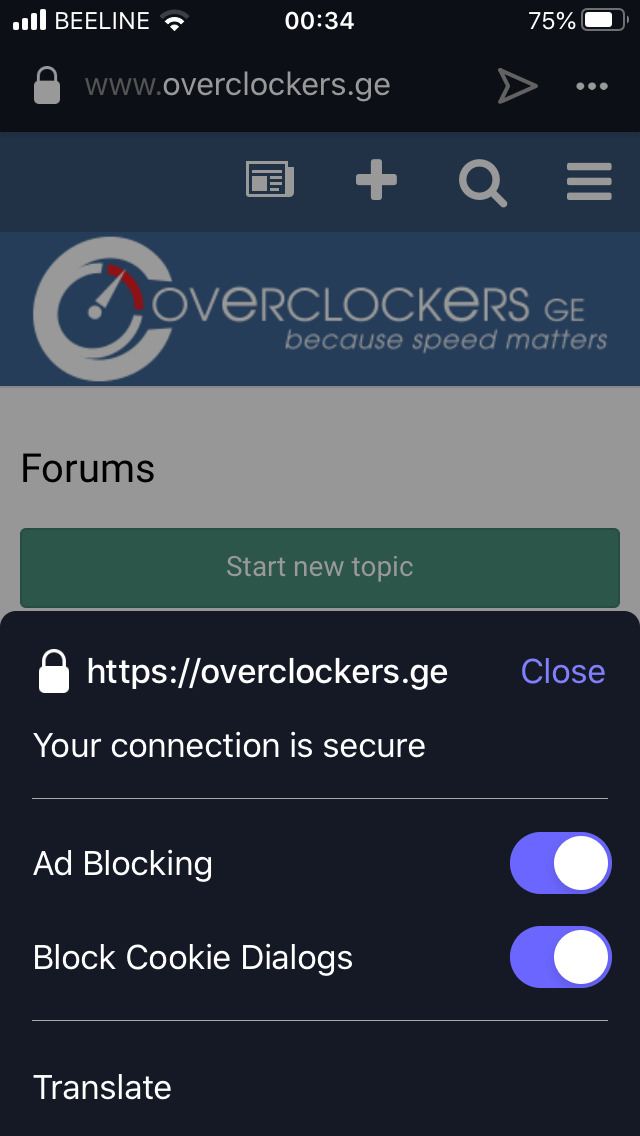Viewport: 640px width, 1136px height.
Task: Tap the www.overclockers.ge address field
Action: click(238, 85)
